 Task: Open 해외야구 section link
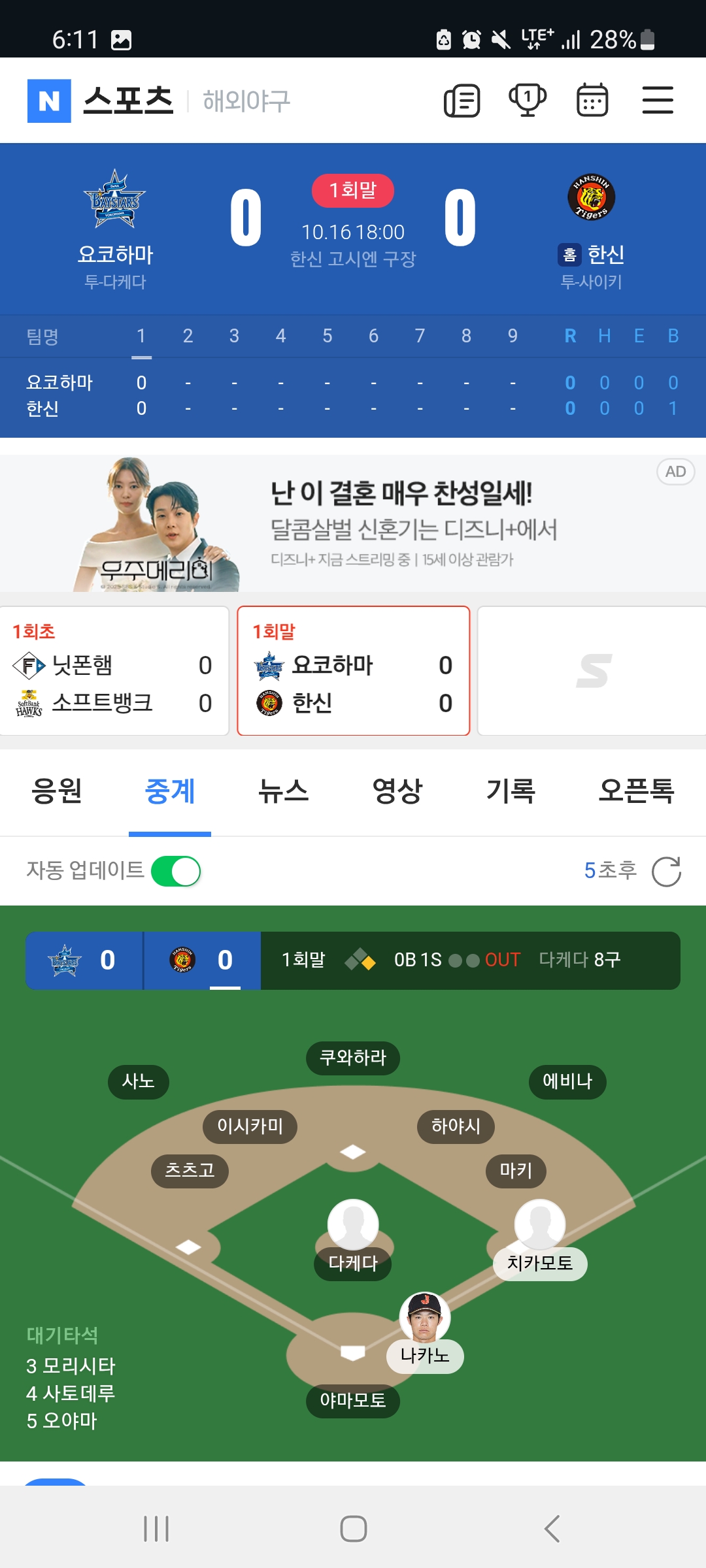pyautogui.click(x=246, y=101)
